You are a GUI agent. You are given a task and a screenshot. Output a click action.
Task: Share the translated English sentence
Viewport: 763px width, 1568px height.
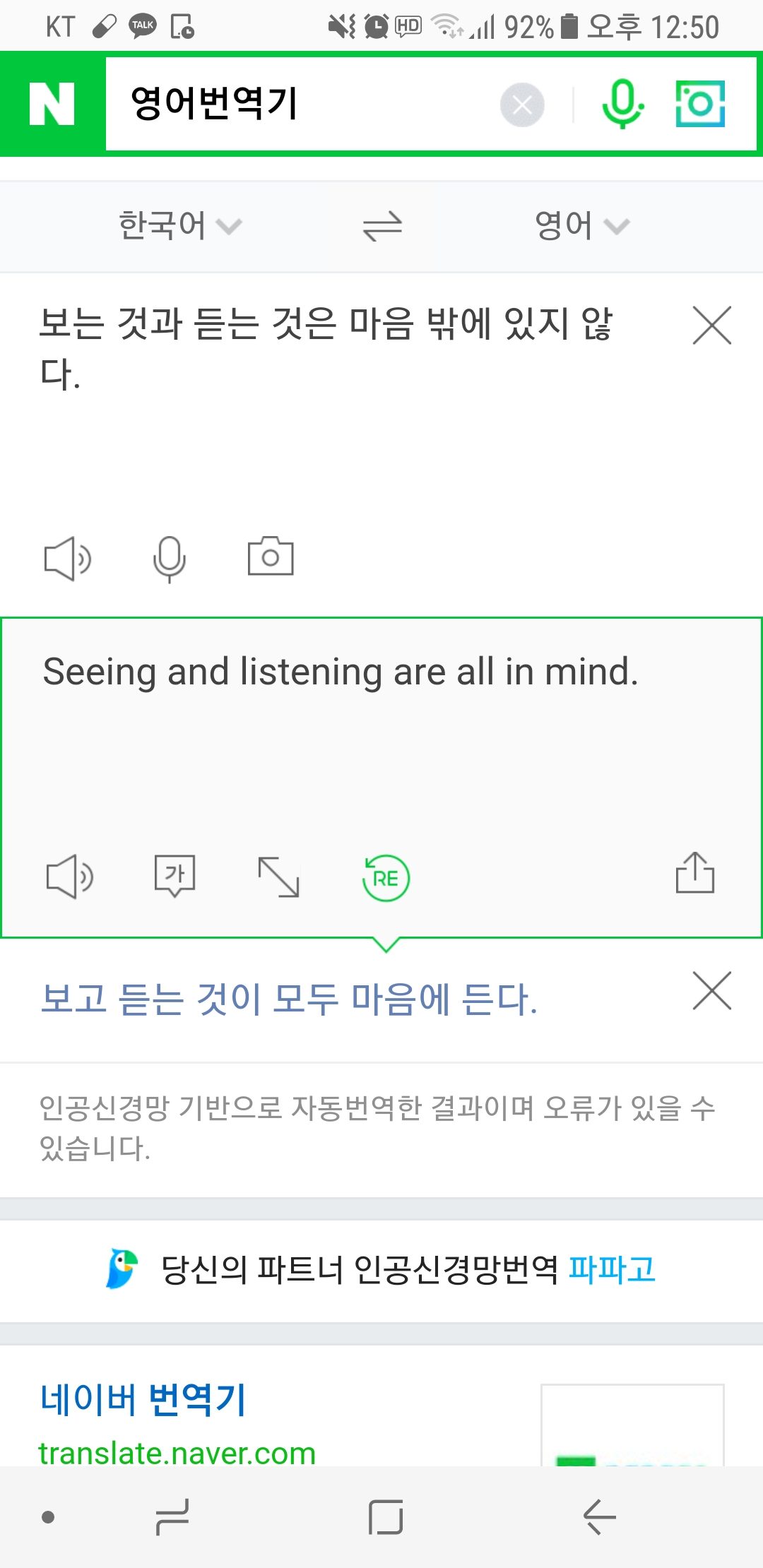695,873
